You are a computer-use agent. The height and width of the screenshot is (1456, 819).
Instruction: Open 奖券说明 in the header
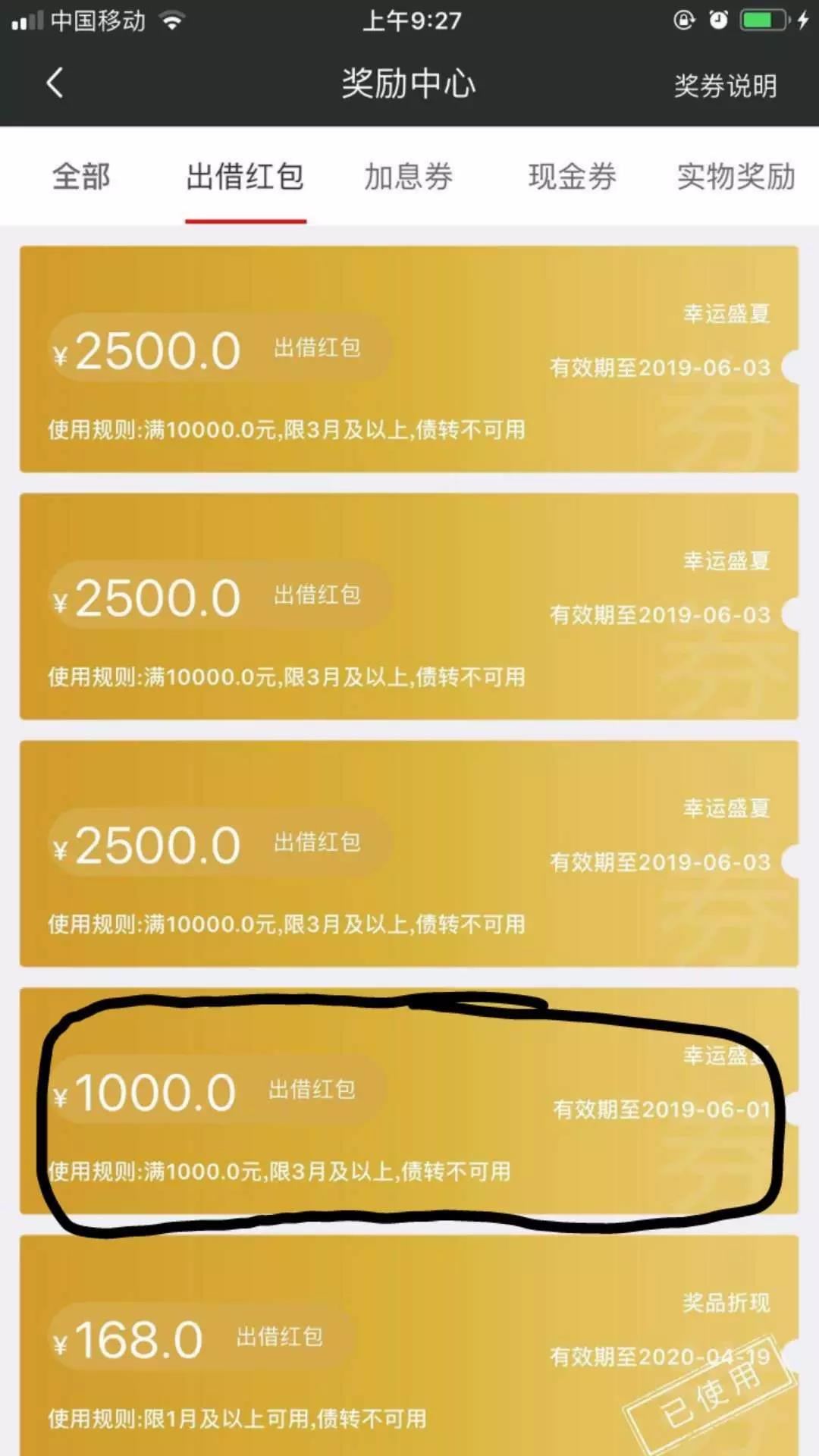tap(725, 86)
